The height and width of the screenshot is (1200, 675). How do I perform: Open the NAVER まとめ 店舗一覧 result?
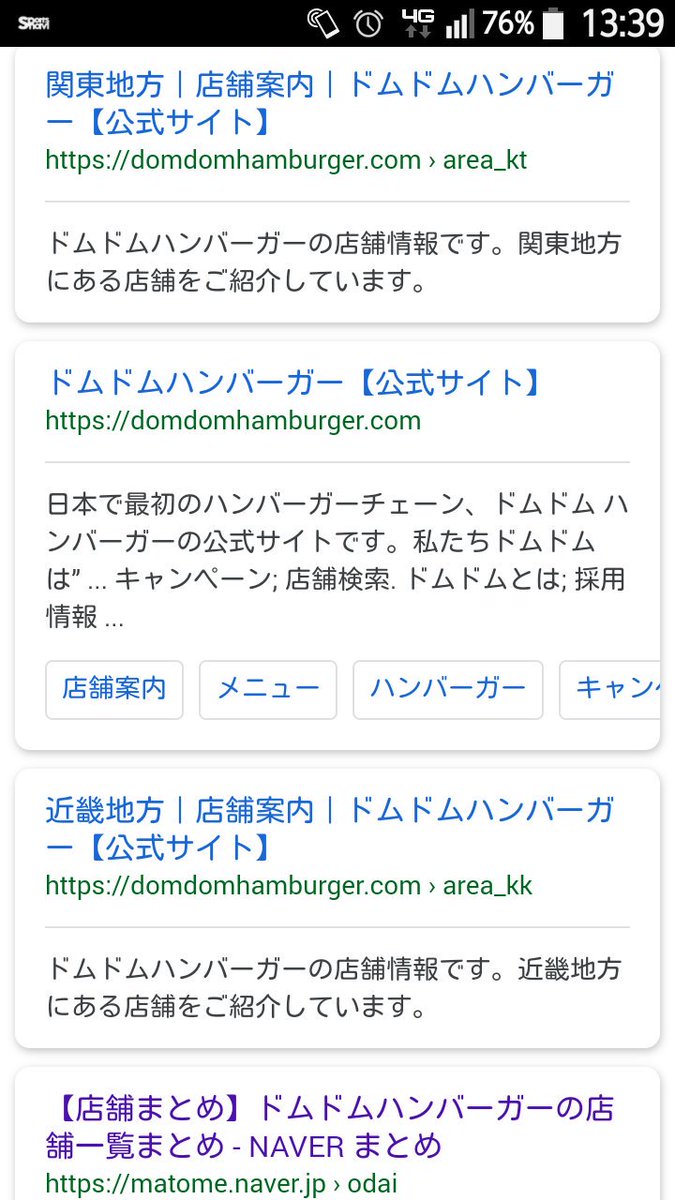329,1127
